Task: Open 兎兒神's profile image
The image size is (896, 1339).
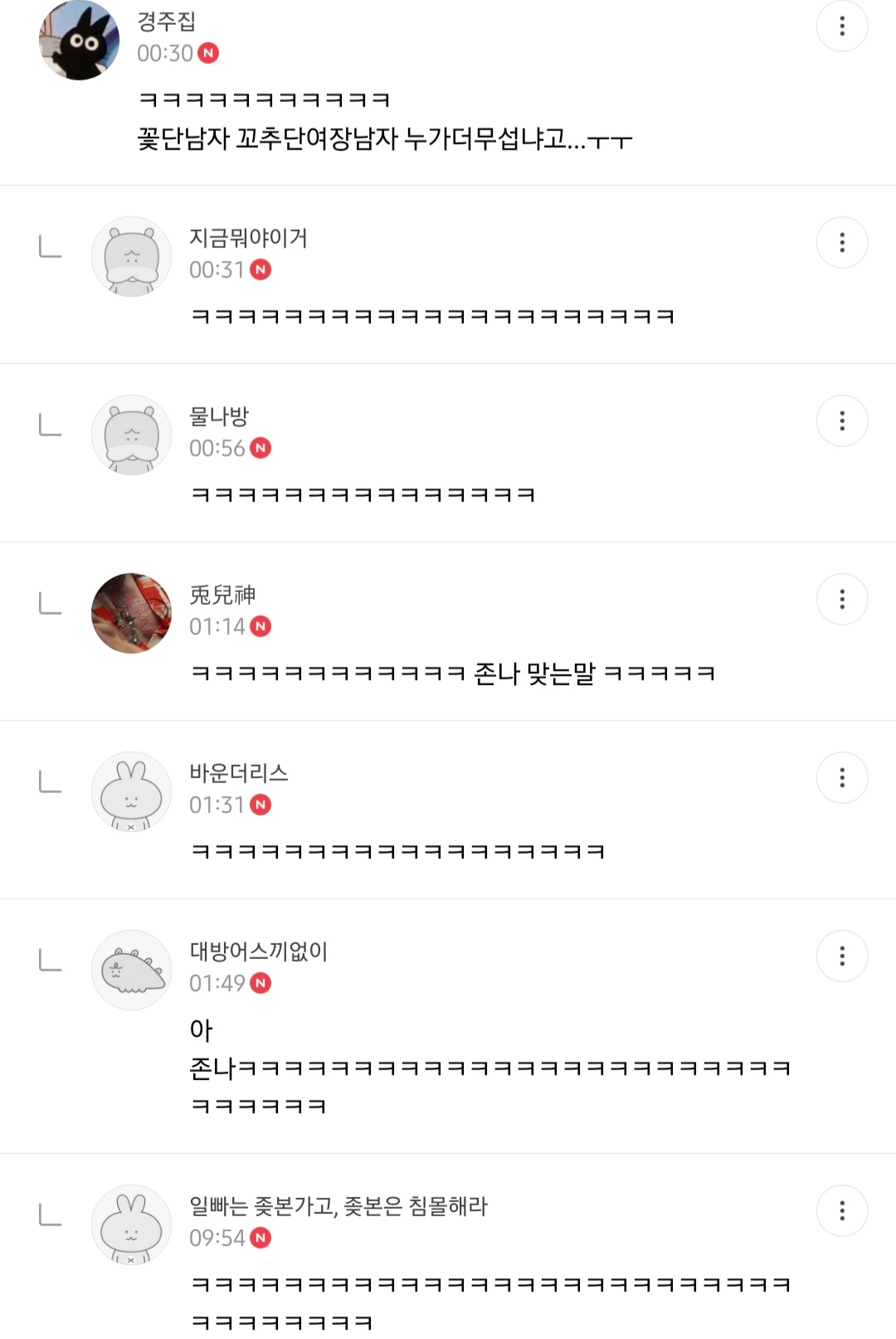Action: coord(131,611)
